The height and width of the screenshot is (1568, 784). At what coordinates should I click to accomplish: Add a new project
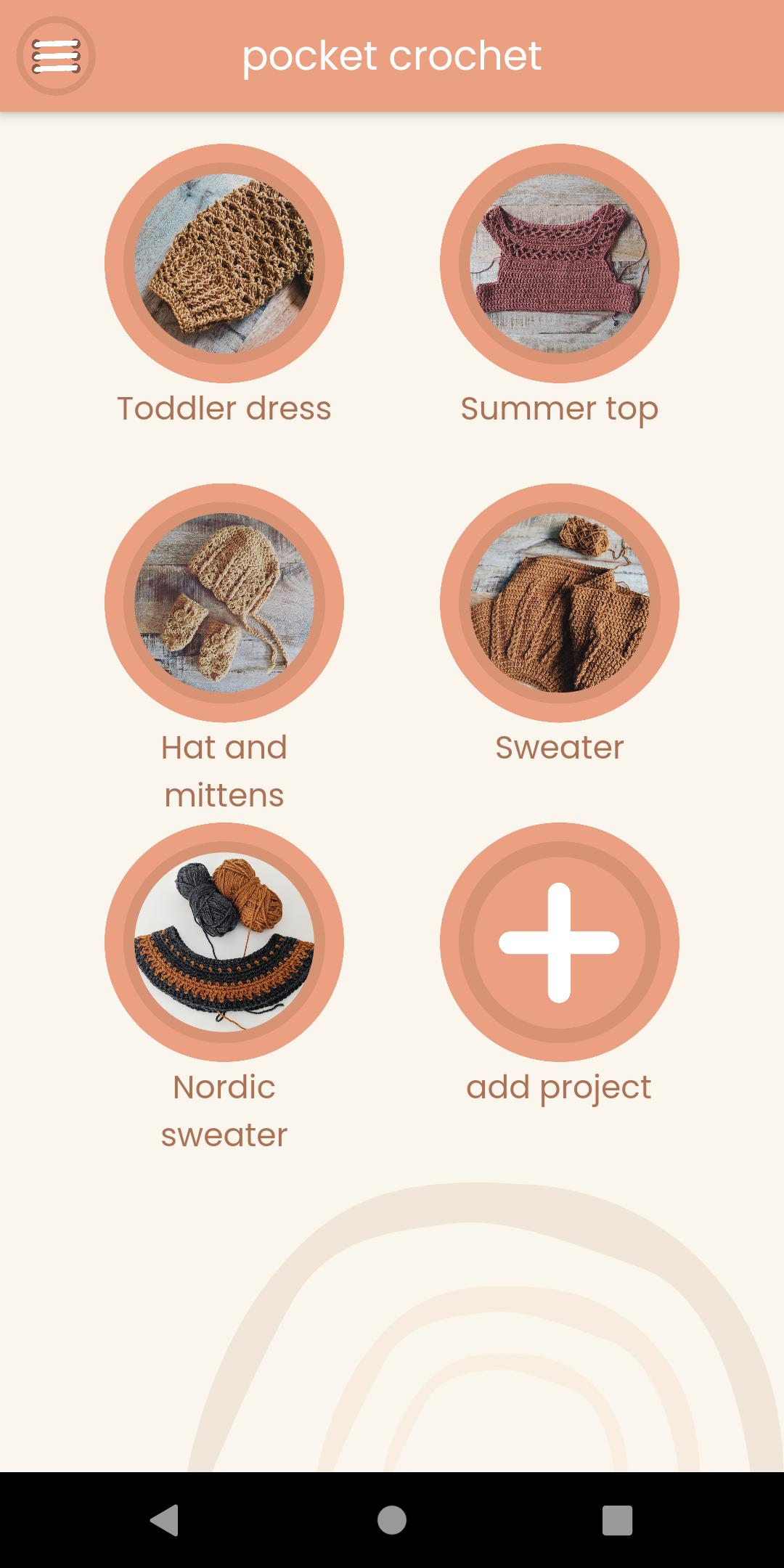pyautogui.click(x=560, y=942)
